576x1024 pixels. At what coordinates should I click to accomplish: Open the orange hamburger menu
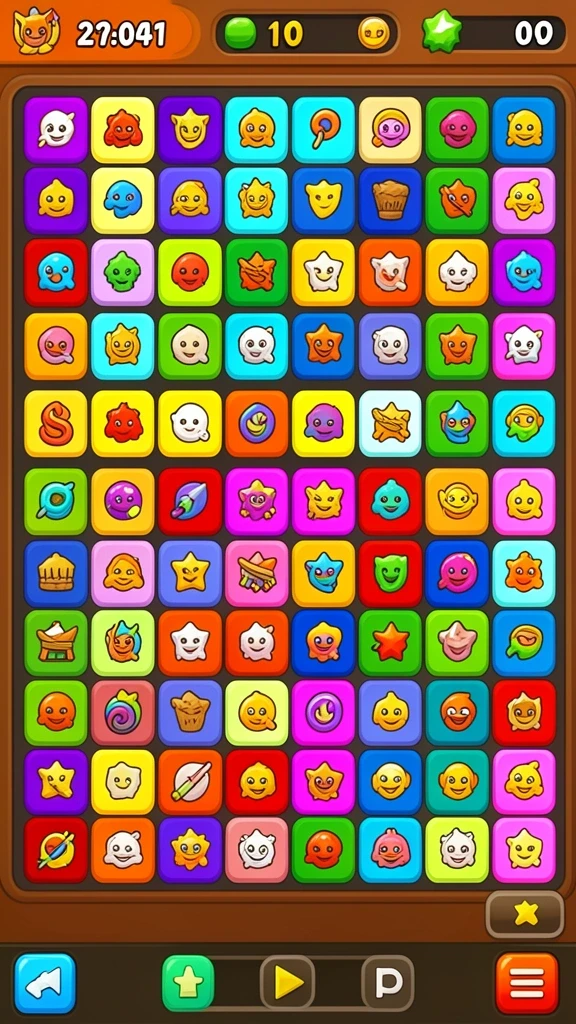[x=527, y=983]
